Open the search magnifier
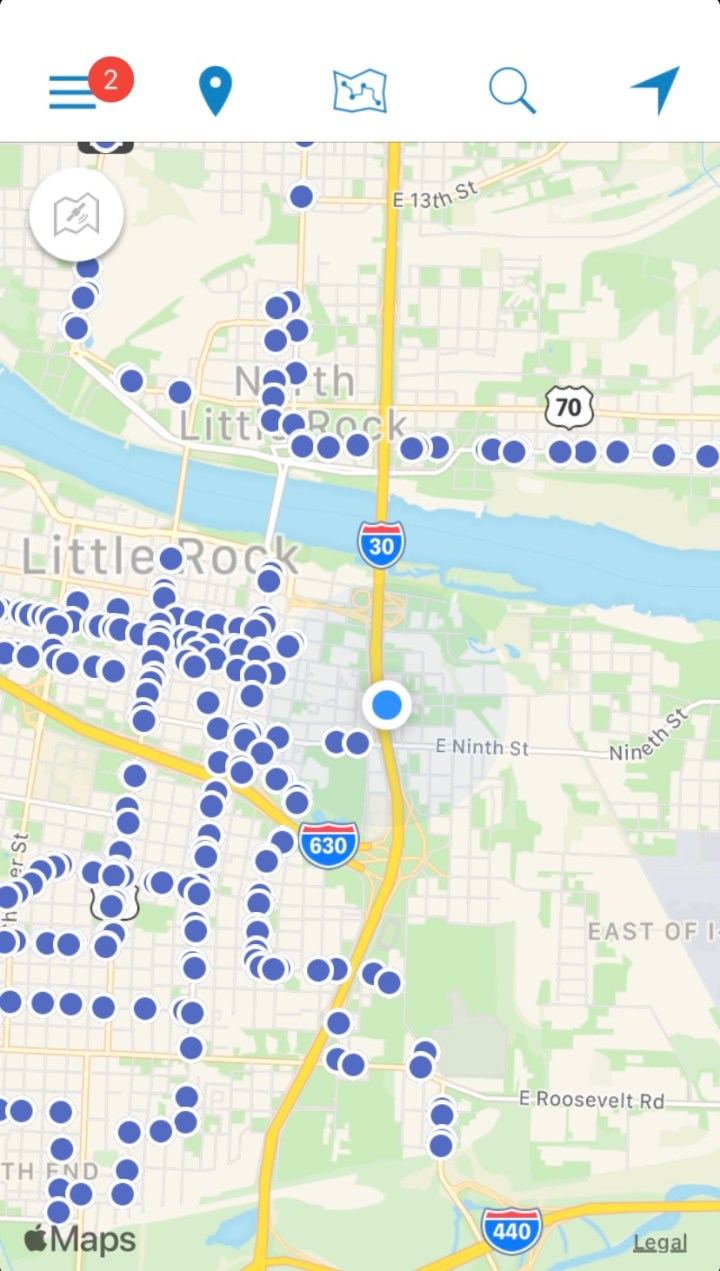The width and height of the screenshot is (720, 1271). pyautogui.click(x=512, y=91)
